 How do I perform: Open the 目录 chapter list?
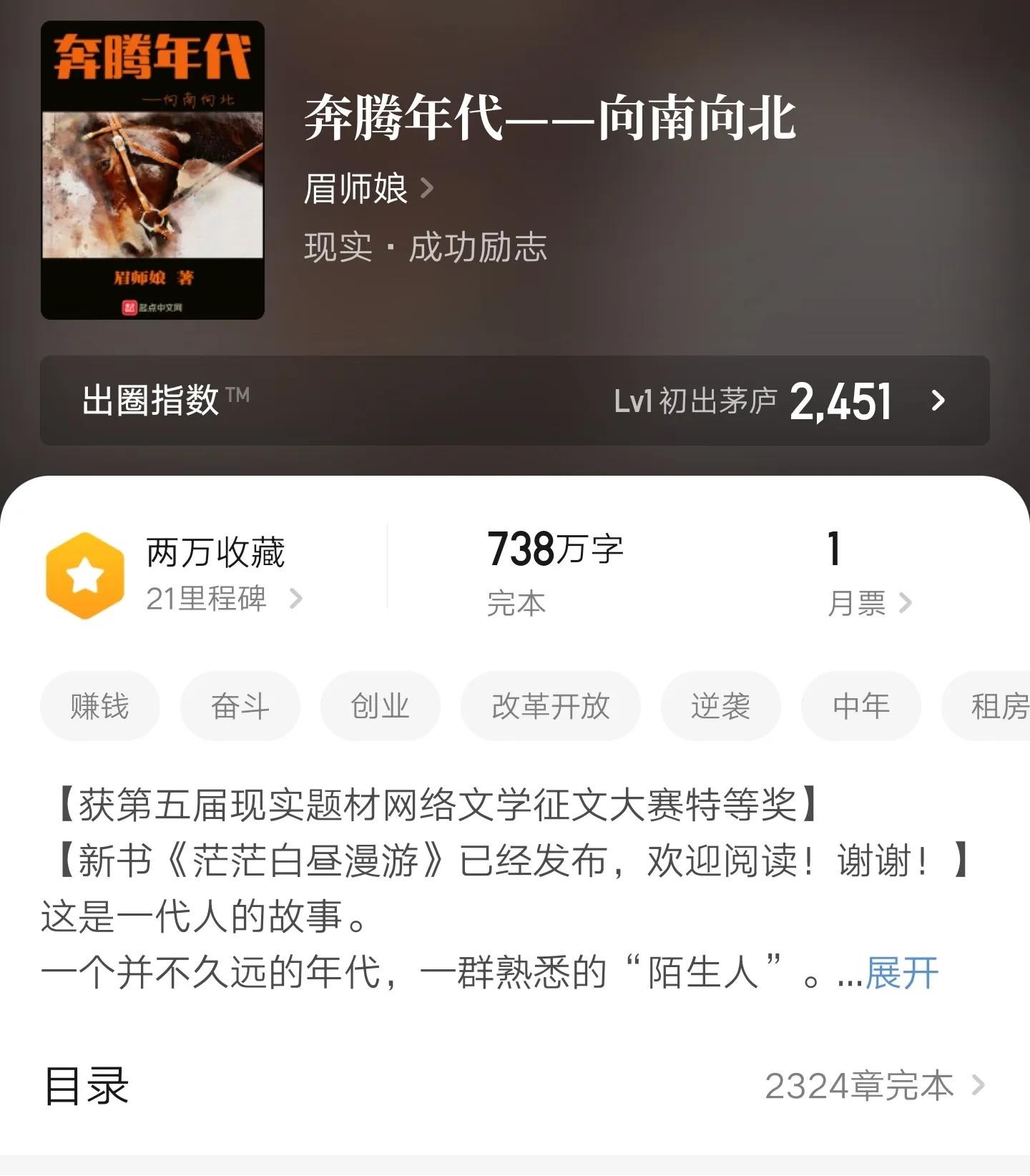[514, 1086]
